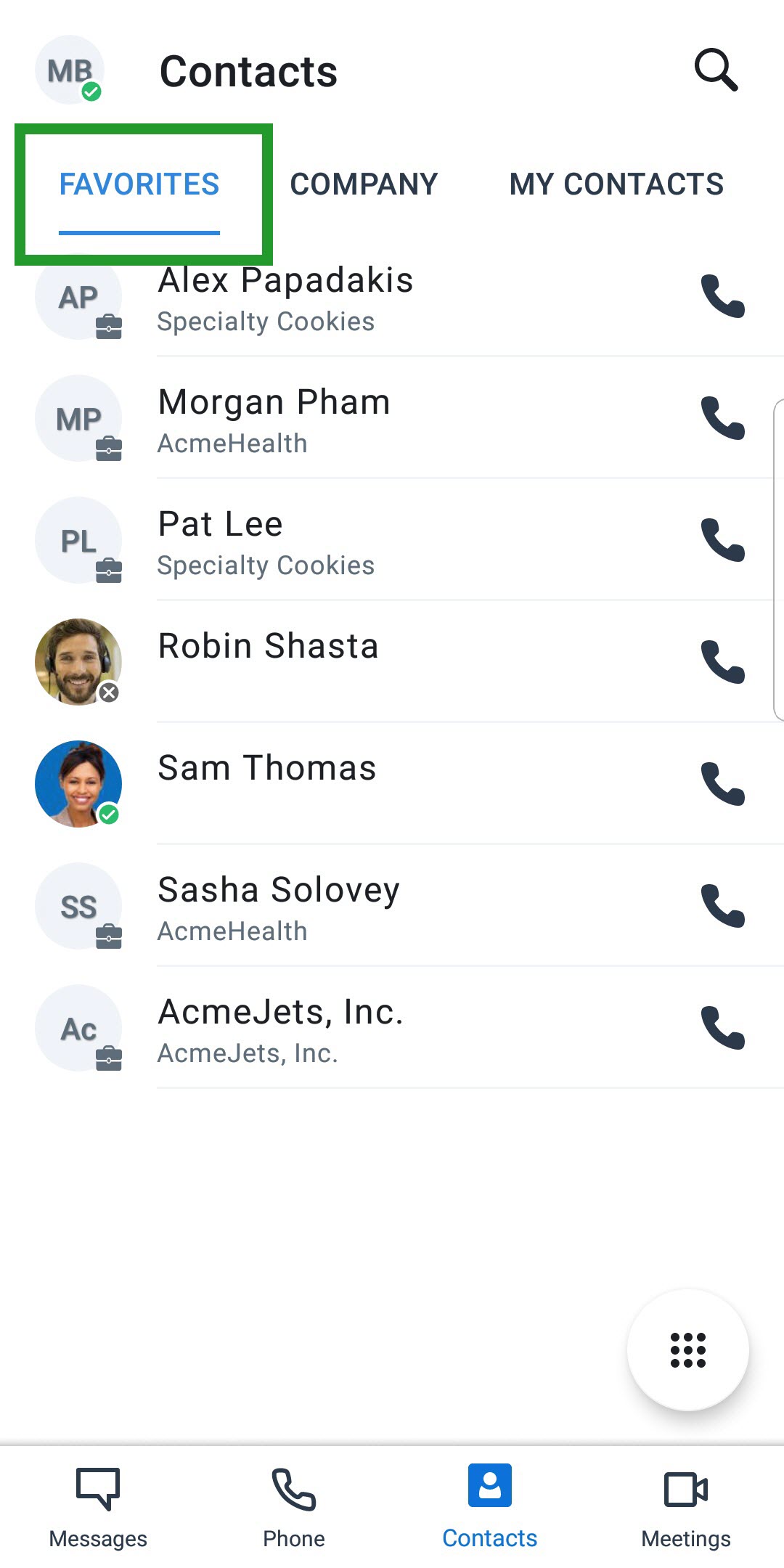
Task: Open the Meetings tab
Action: pos(686,1508)
